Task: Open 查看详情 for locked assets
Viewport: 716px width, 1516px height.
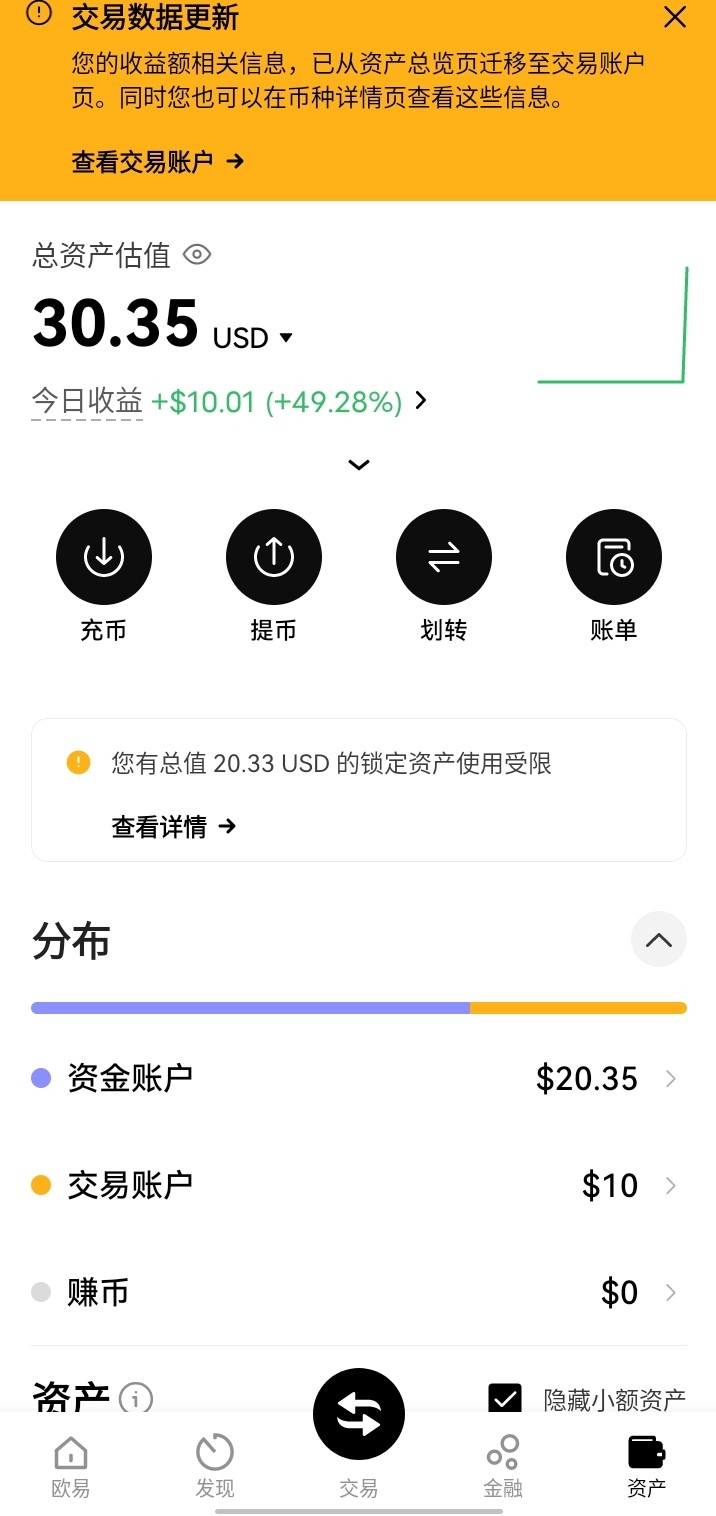Action: 173,827
